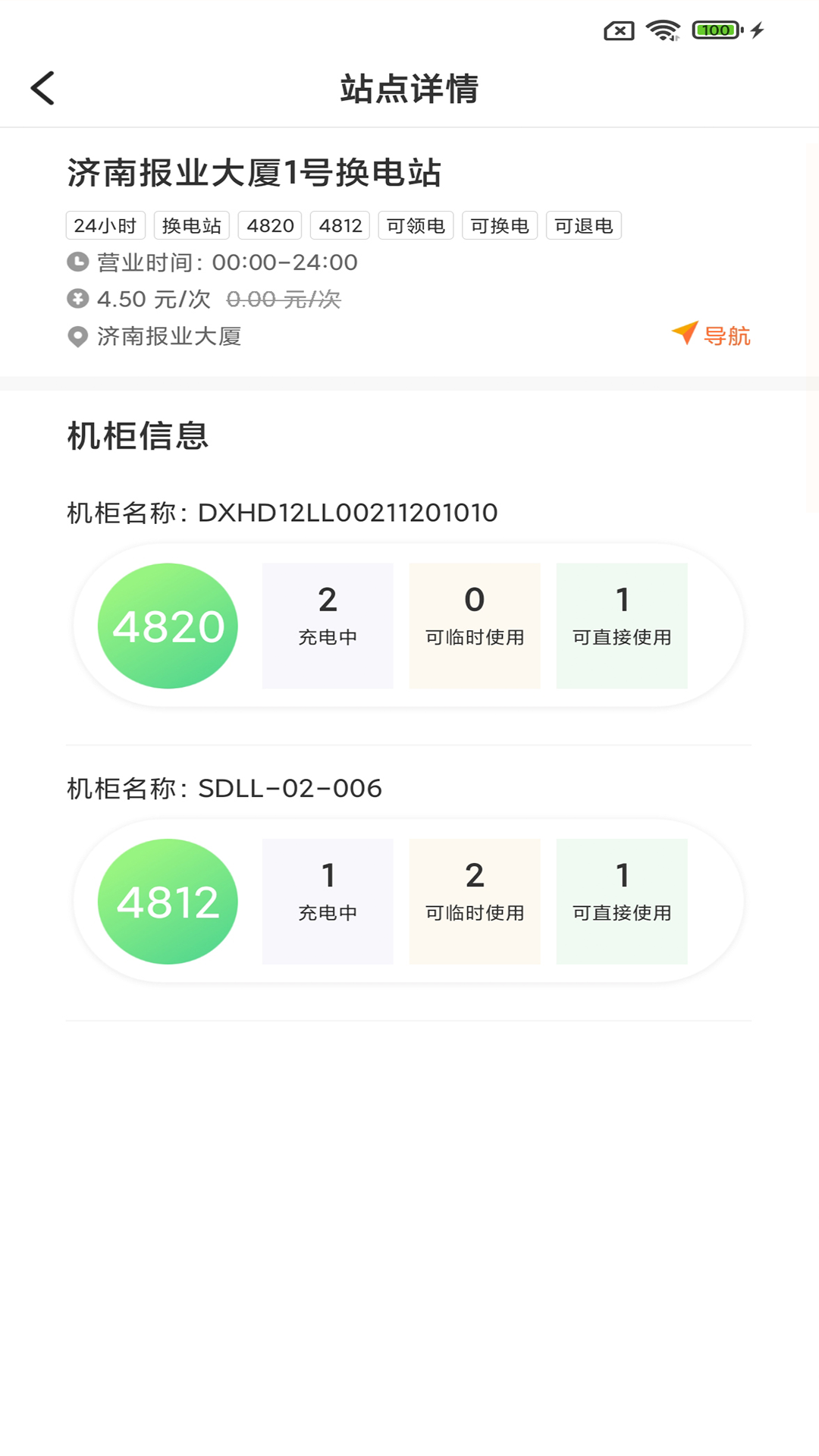Click the price icon beside 4.50 元/次

[77, 299]
